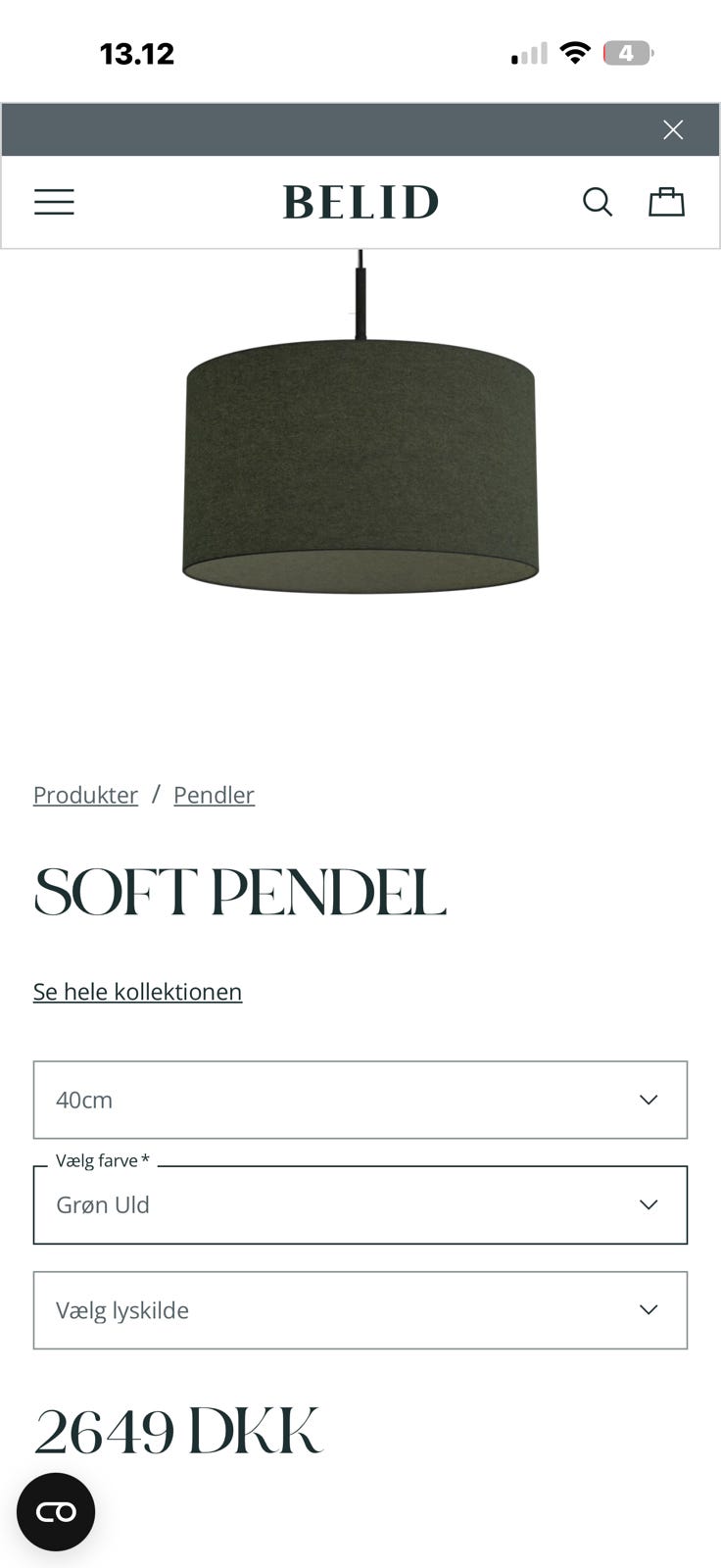Expand the 40cm size dropdown

360,1100
